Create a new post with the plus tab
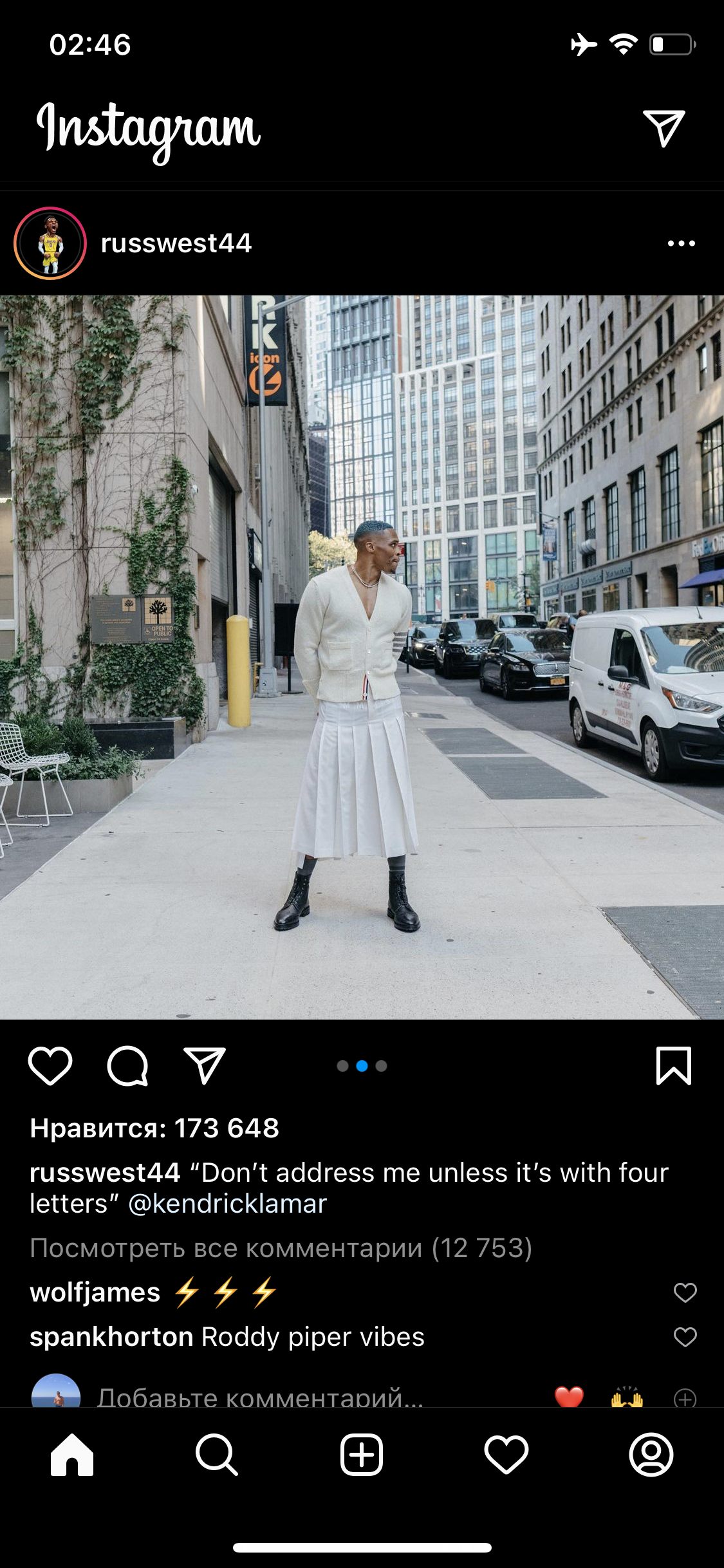The image size is (724, 1568). 362,1455
